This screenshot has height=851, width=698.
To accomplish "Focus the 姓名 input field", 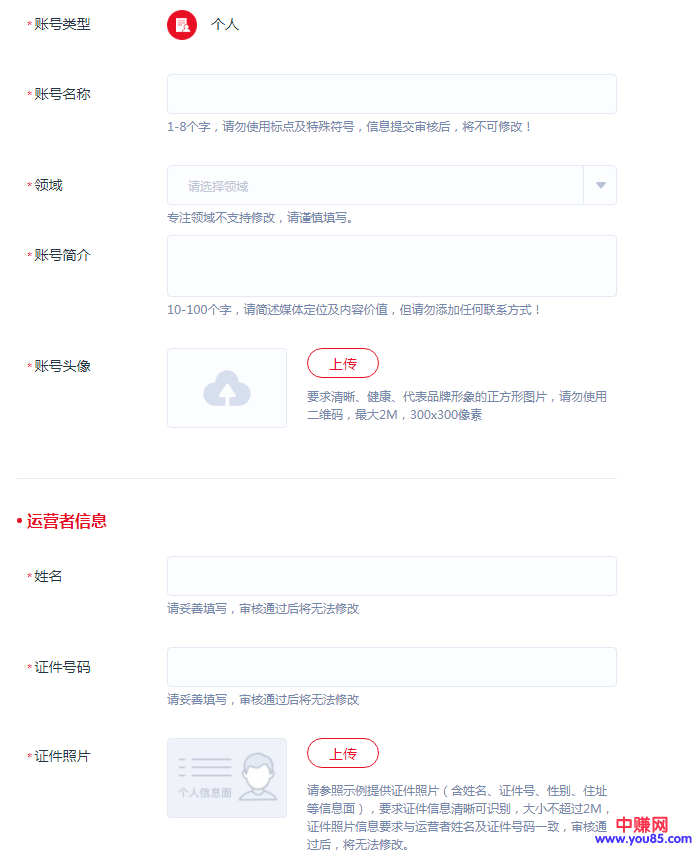I will 391,576.
